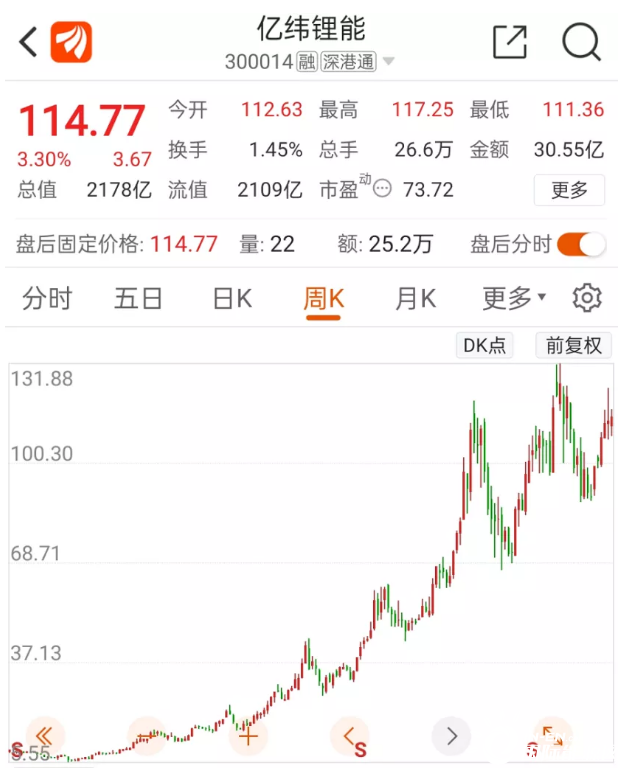Screen dimensions: 630x771
Task: Turn off the 盘后分时 switch
Action: pos(582,244)
